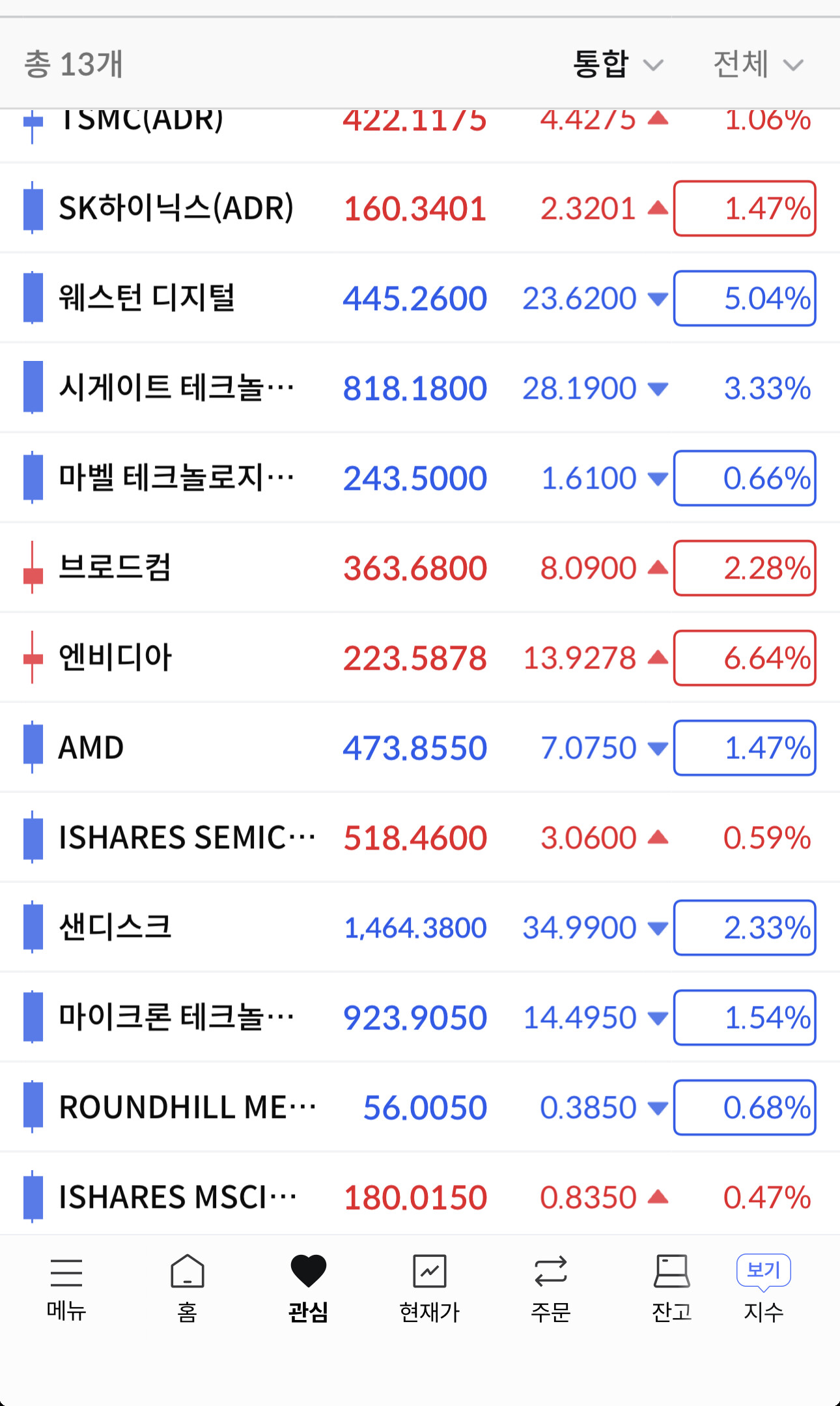Select the ISHARES MSCI ETF row
Viewport: 840px width, 1406px height.
coord(420,1197)
